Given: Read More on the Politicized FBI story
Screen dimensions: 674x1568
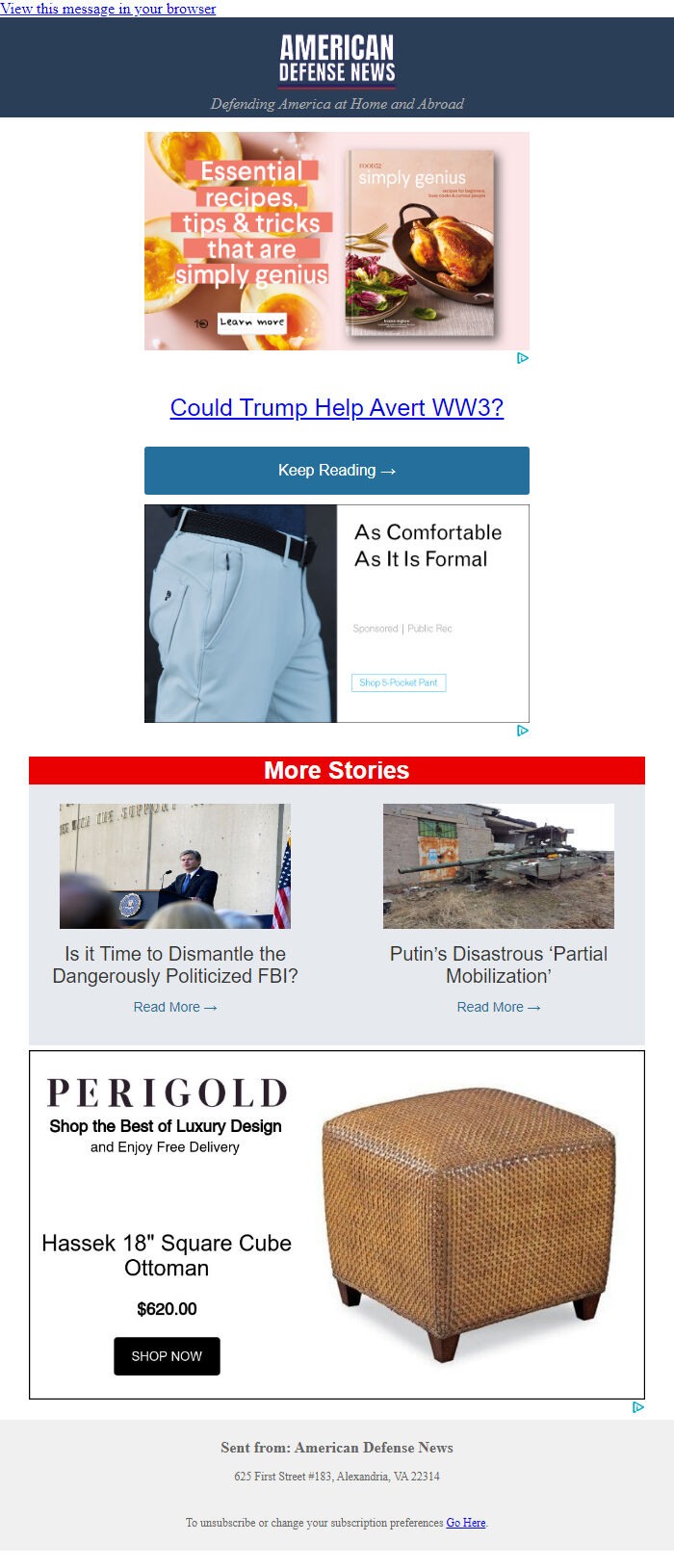Looking at the screenshot, I should click(x=174, y=1007).
